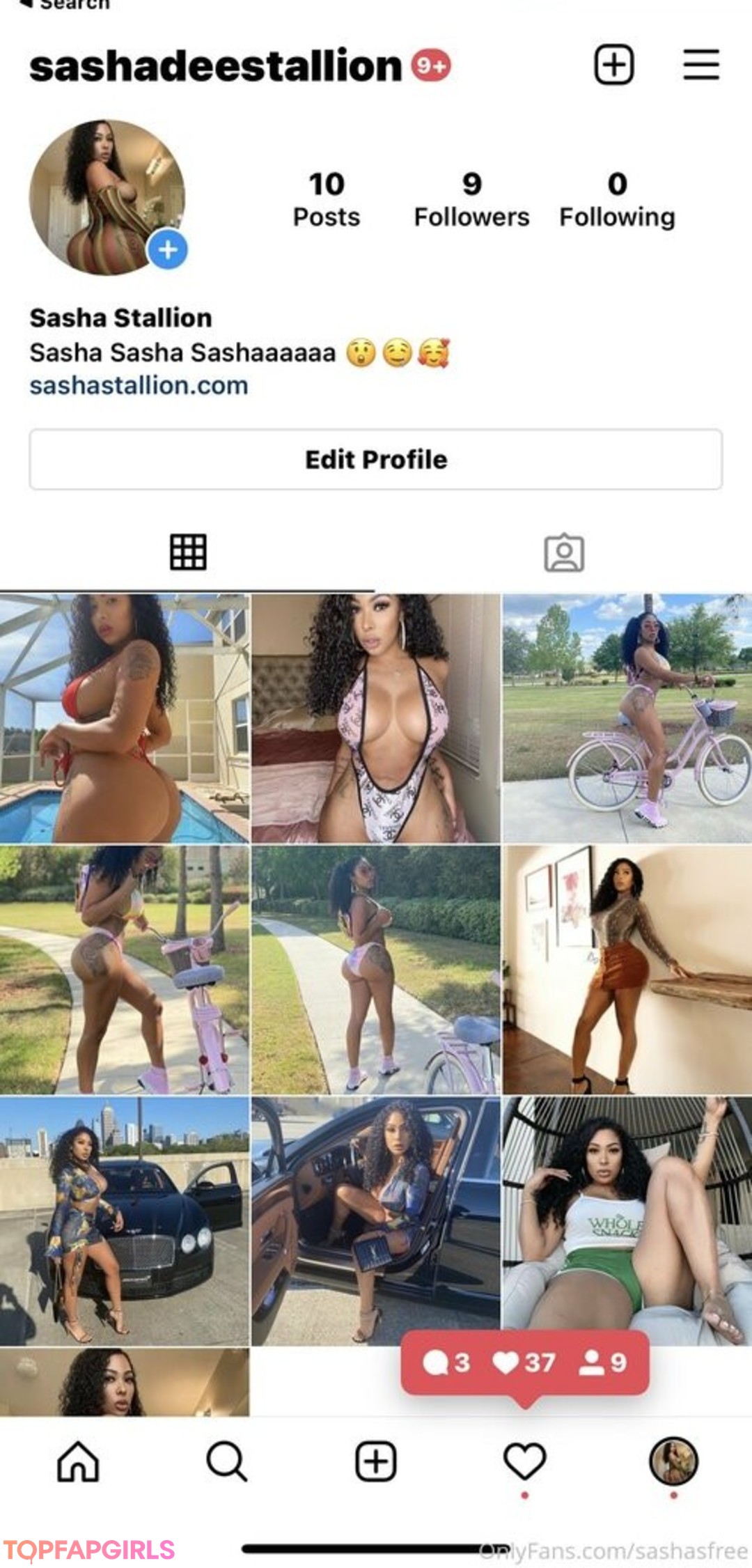This screenshot has width=752, height=1568.
Task: Open the create new content plus icon
Action: pyautogui.click(x=613, y=65)
